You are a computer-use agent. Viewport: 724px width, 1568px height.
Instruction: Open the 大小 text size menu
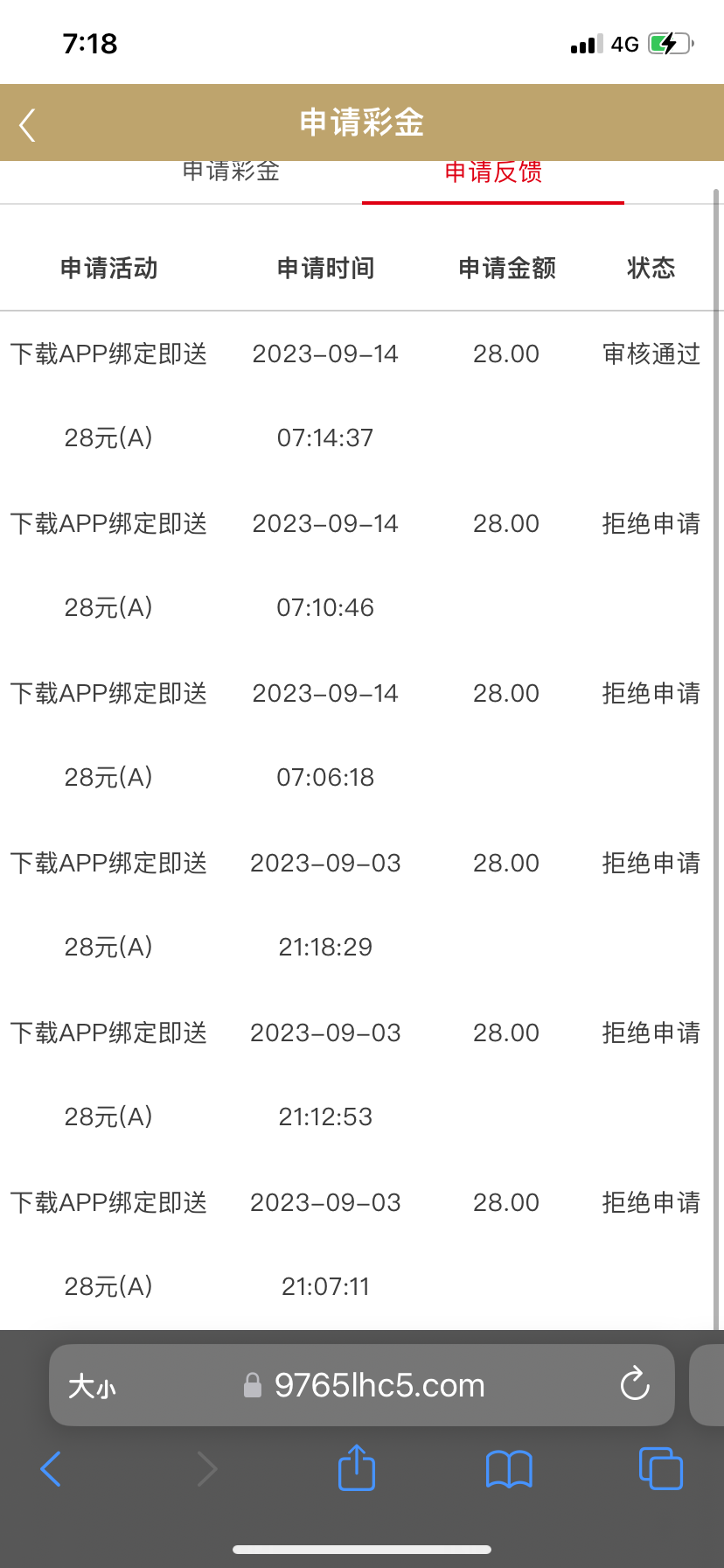[x=91, y=1385]
